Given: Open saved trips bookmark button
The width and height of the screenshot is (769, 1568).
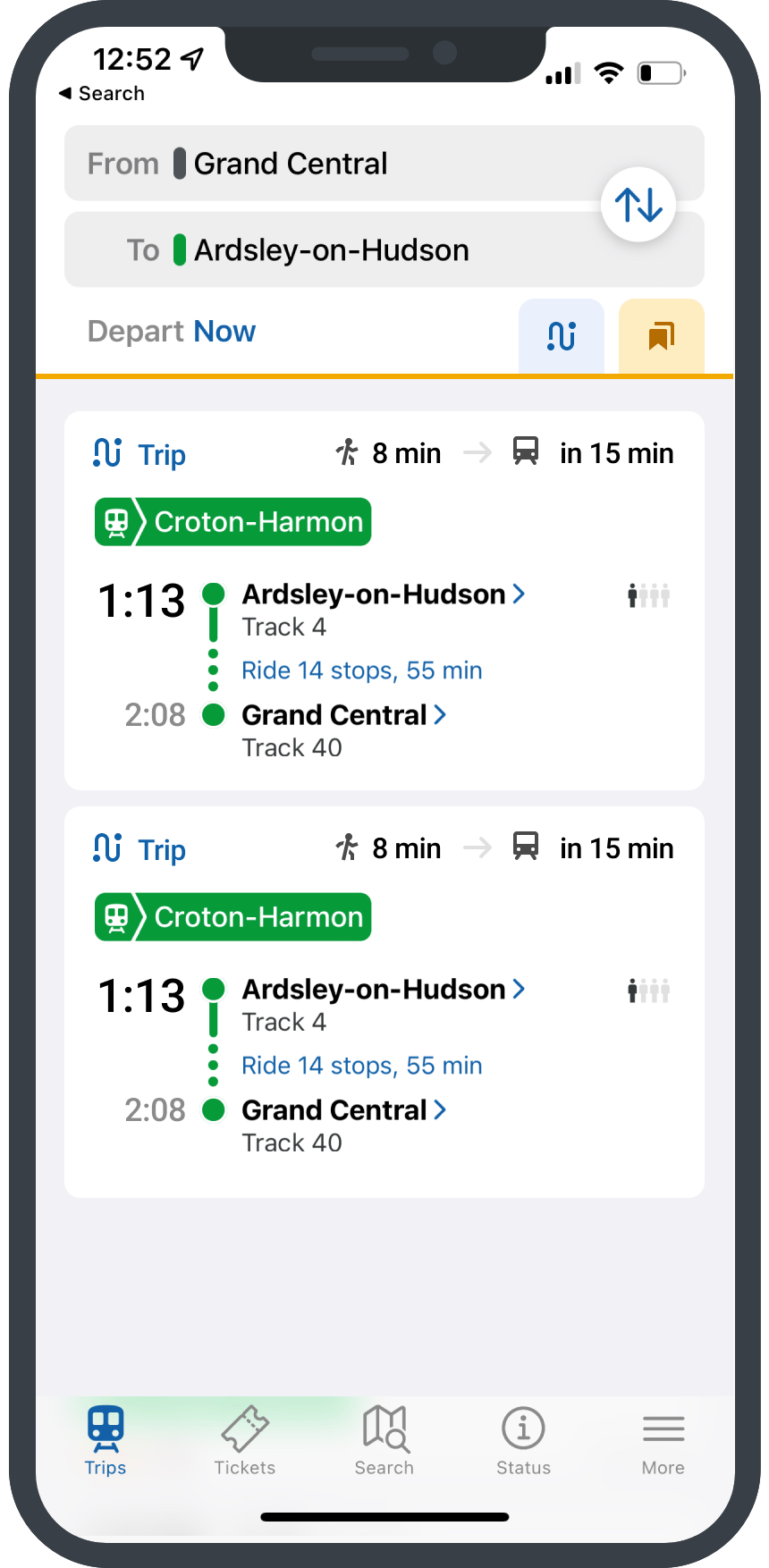Looking at the screenshot, I should (x=661, y=336).
